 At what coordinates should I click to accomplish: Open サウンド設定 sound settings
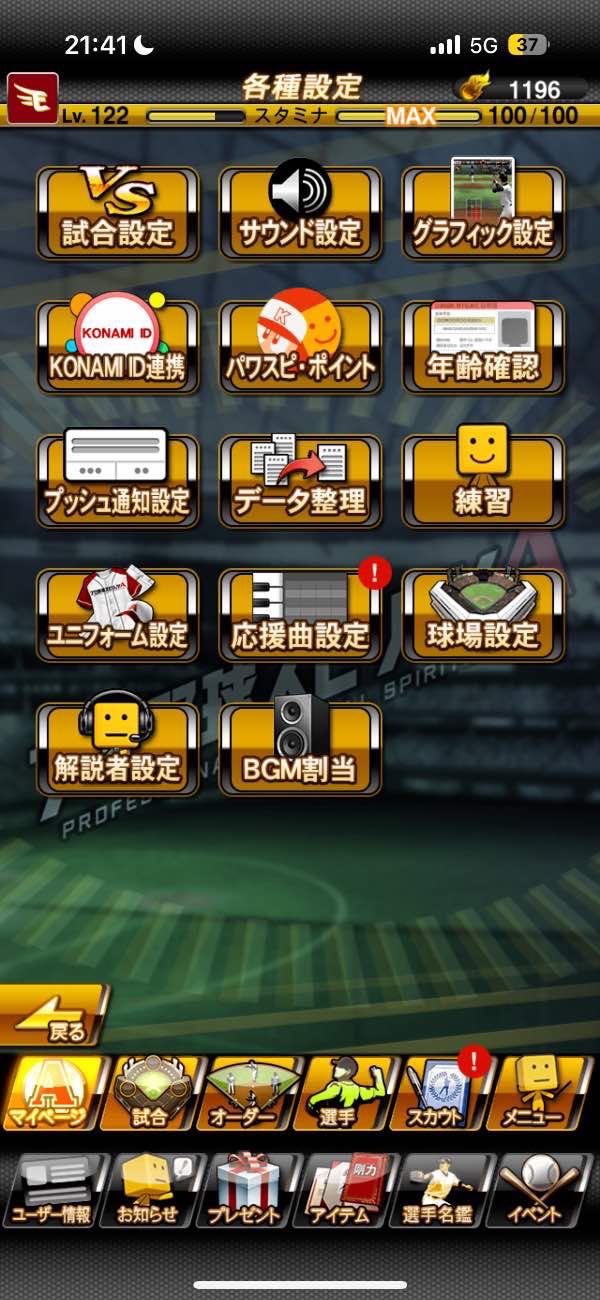pyautogui.click(x=300, y=213)
